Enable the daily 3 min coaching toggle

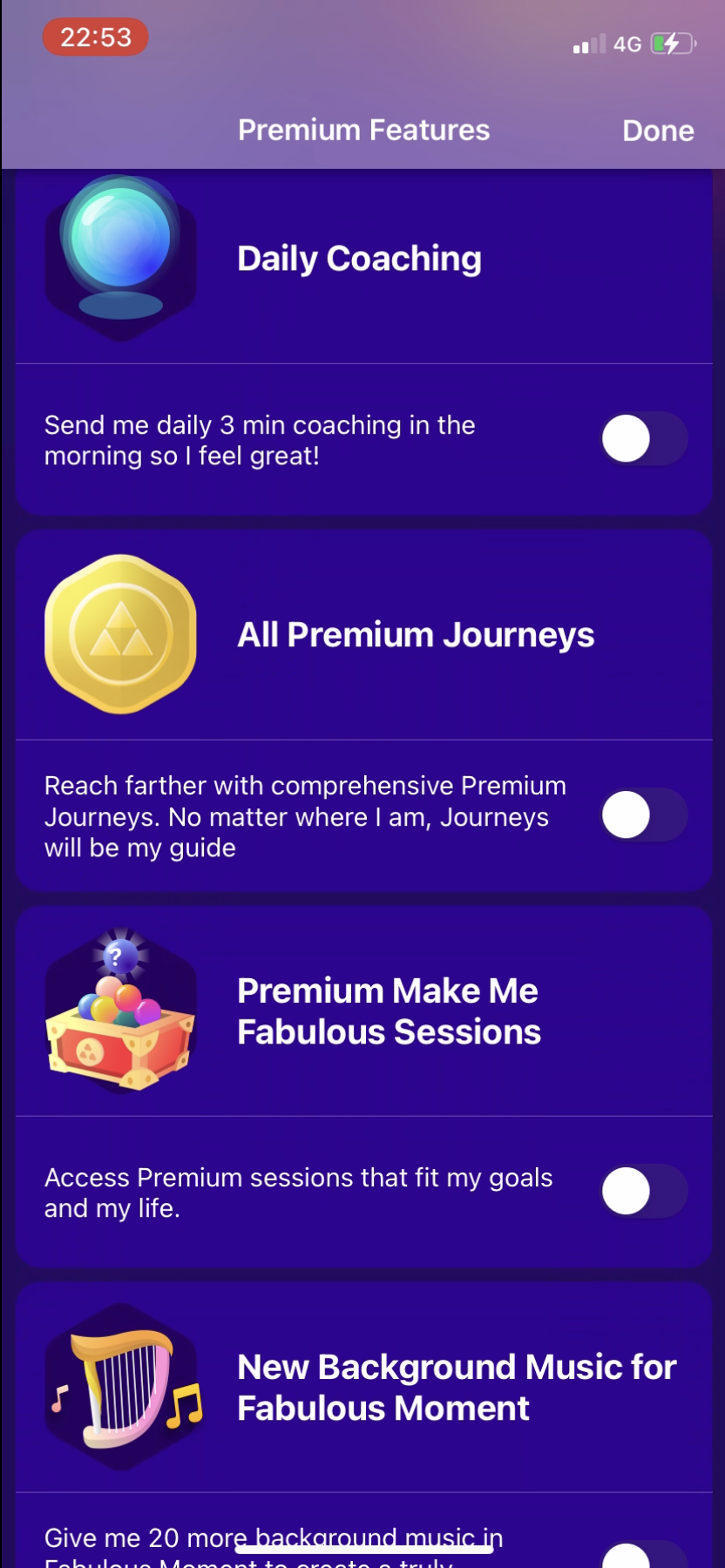click(642, 438)
